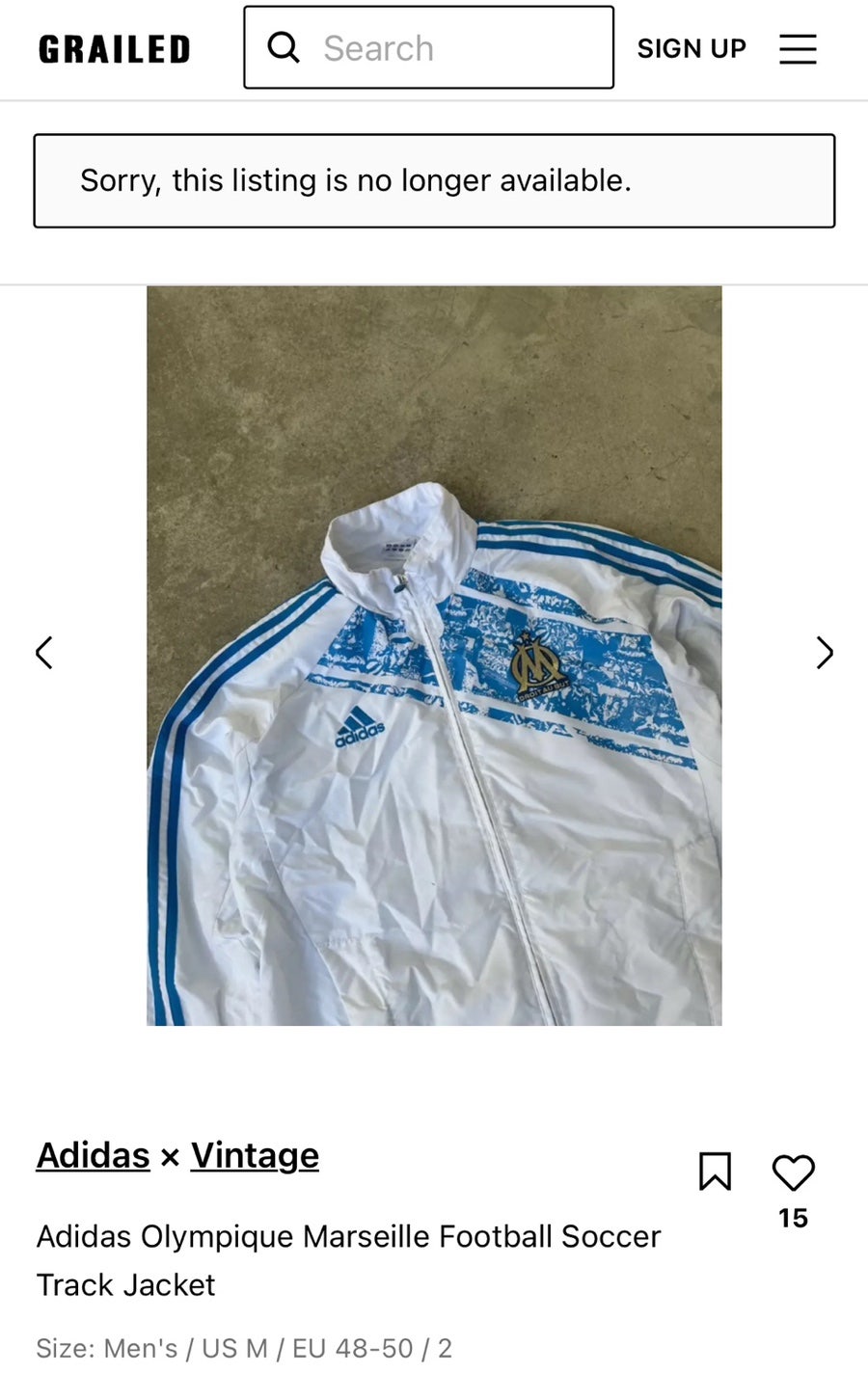Focus the Search field
The width and height of the screenshot is (868, 1400).
tap(428, 47)
